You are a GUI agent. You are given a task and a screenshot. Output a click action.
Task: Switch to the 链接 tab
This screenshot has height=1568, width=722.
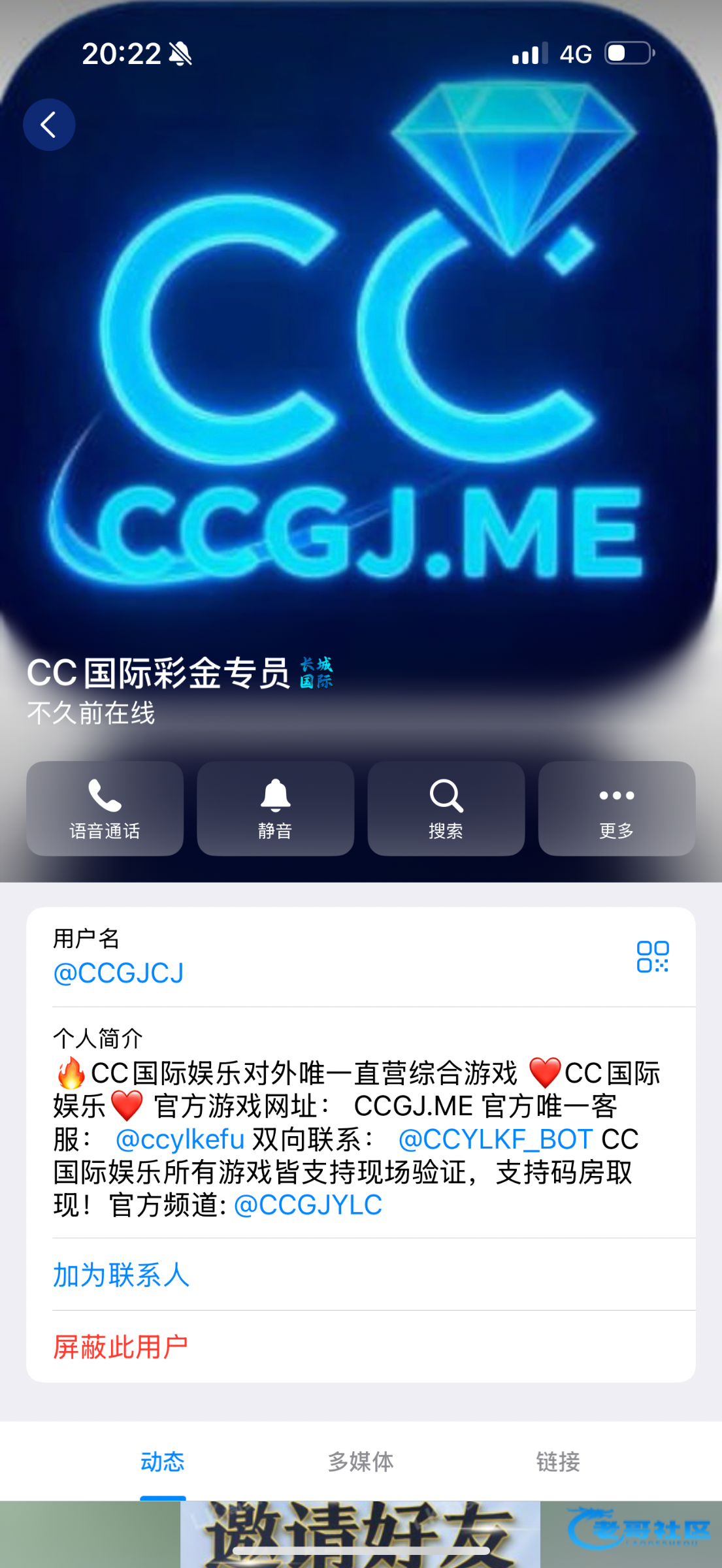pyautogui.click(x=558, y=1462)
